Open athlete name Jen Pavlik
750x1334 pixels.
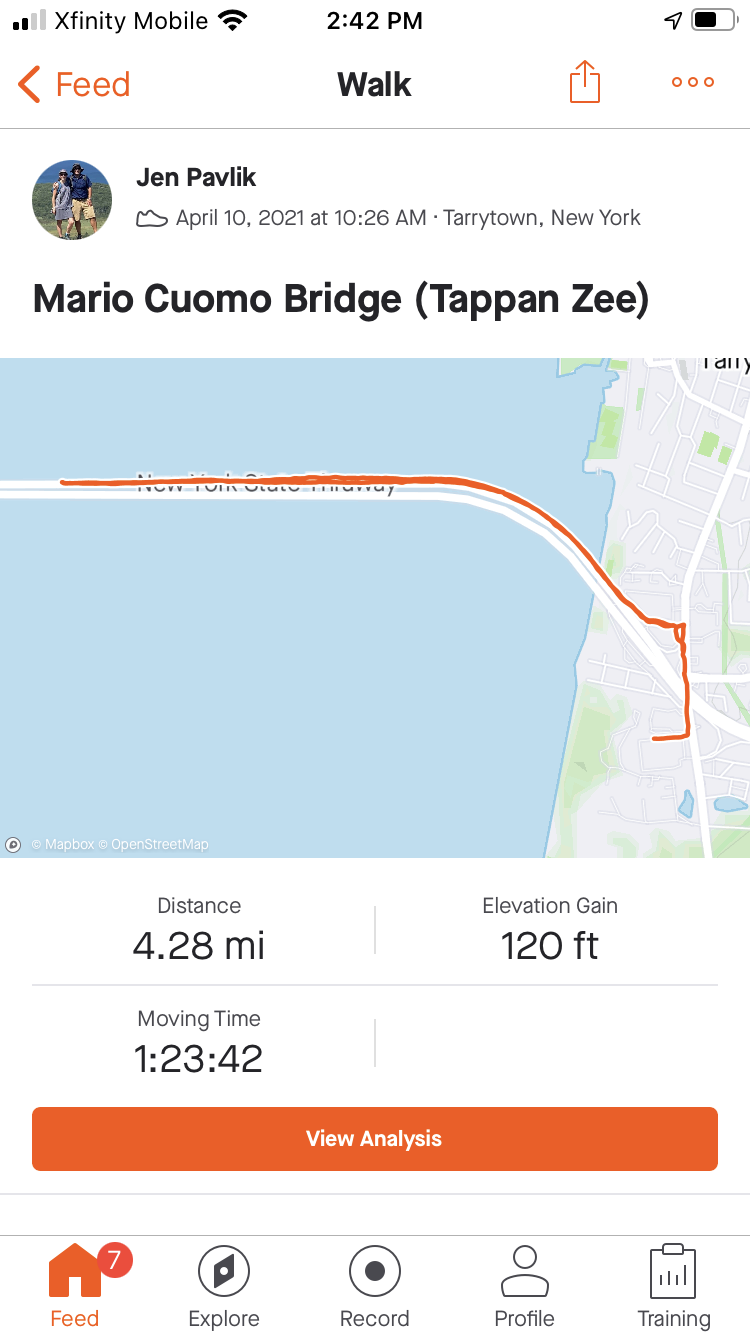coord(196,178)
